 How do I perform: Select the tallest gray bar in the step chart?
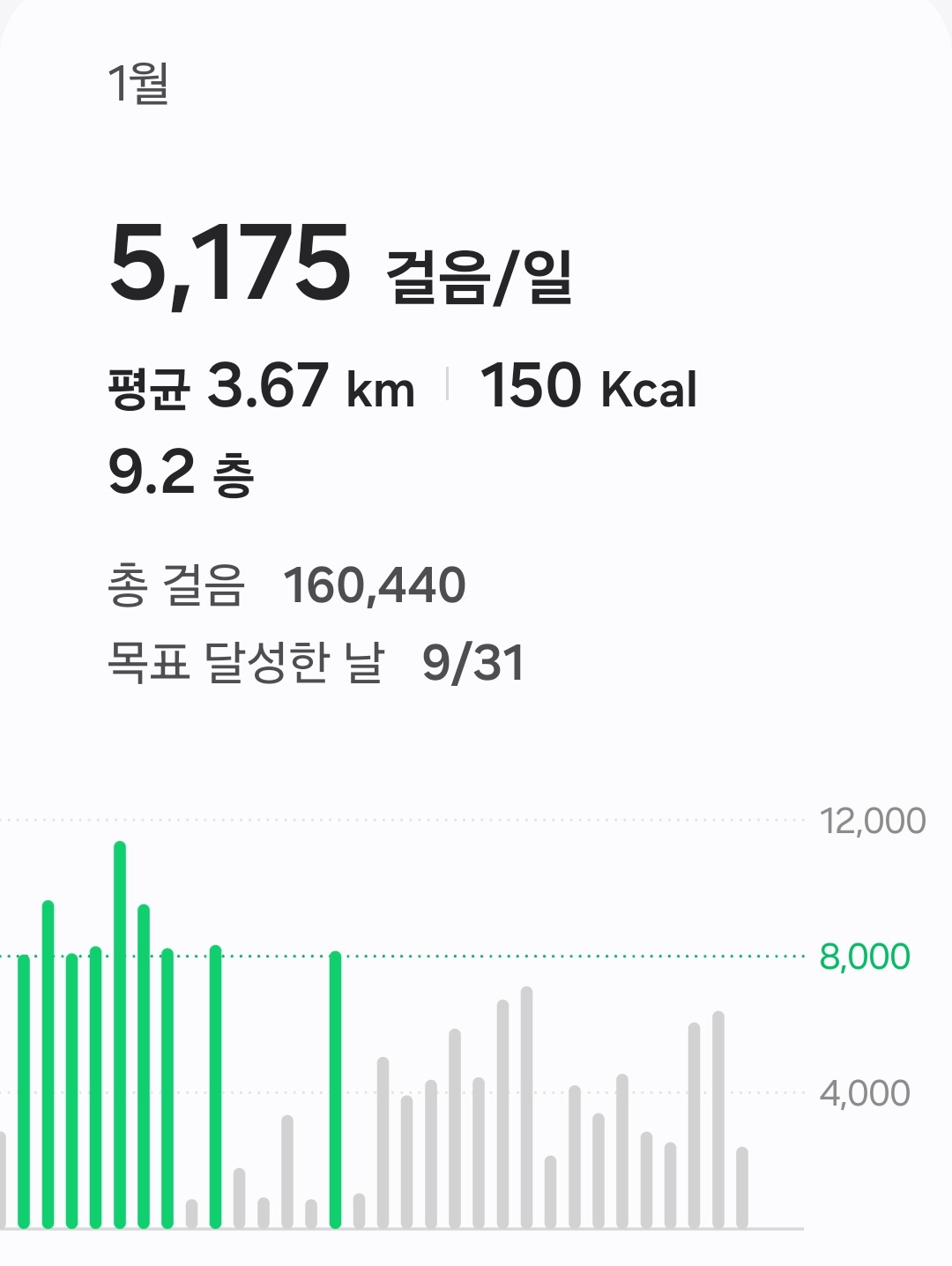click(x=526, y=1107)
